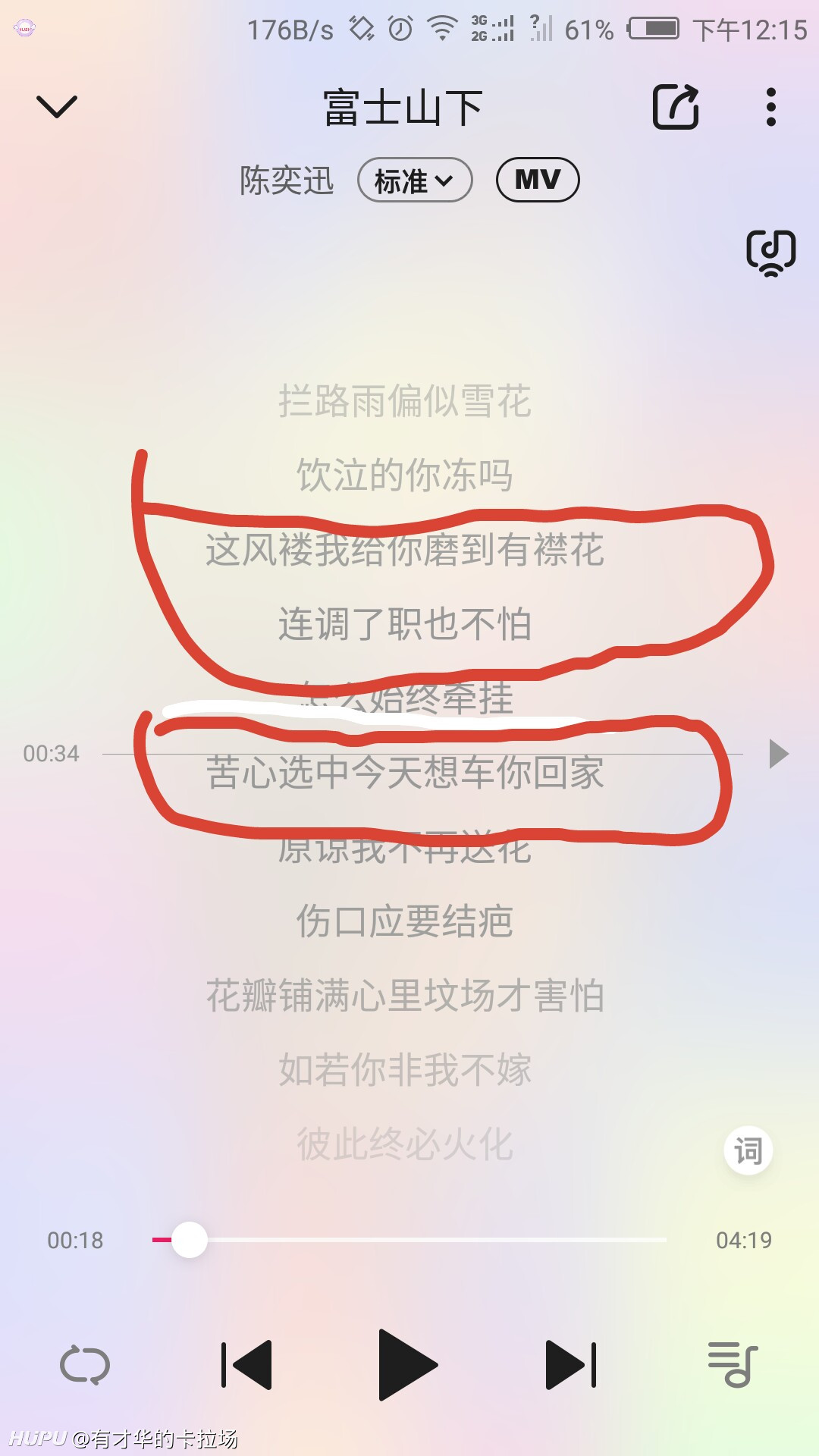Open the MV for this song

click(538, 180)
